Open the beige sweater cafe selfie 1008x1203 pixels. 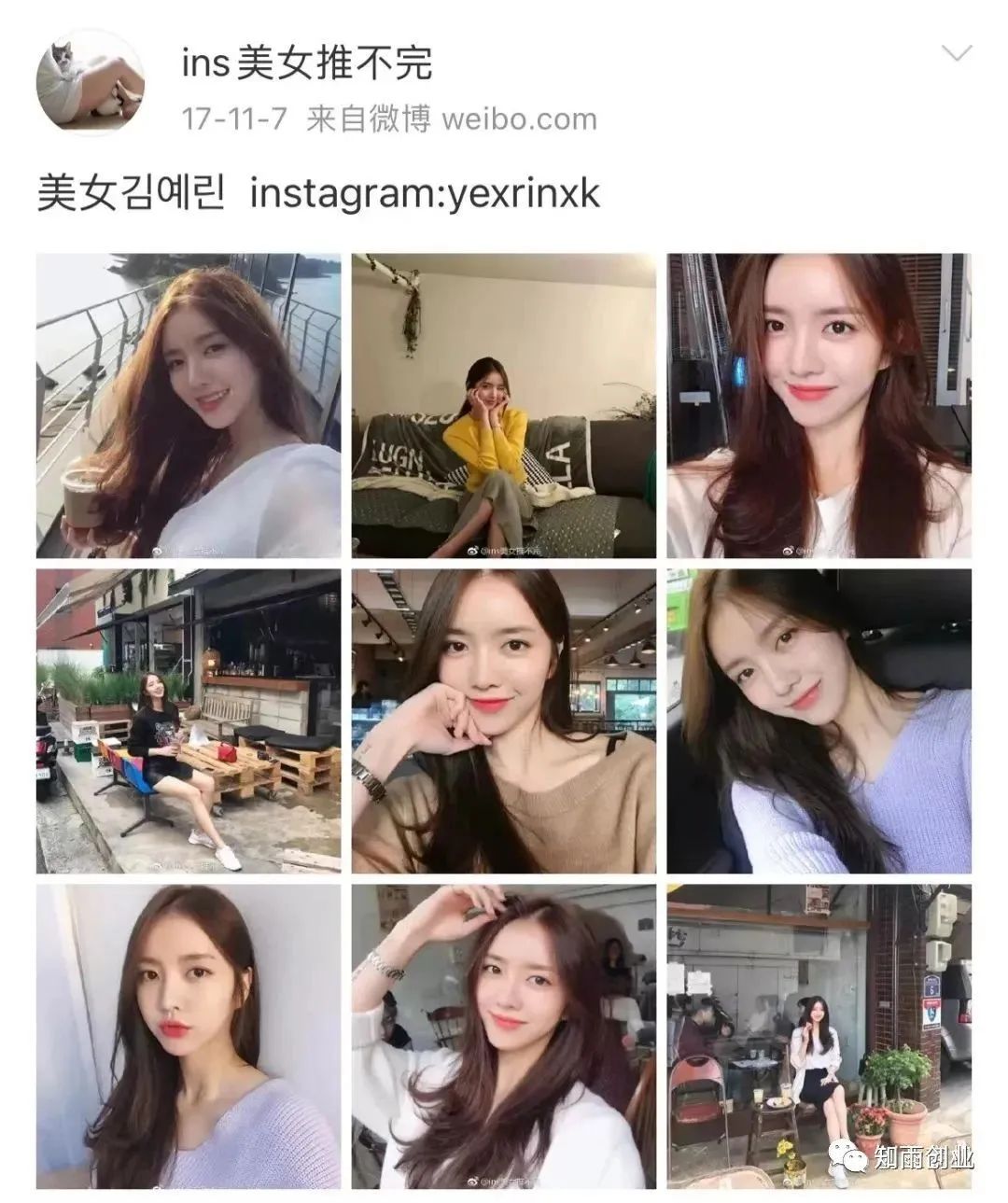pyautogui.click(x=504, y=720)
